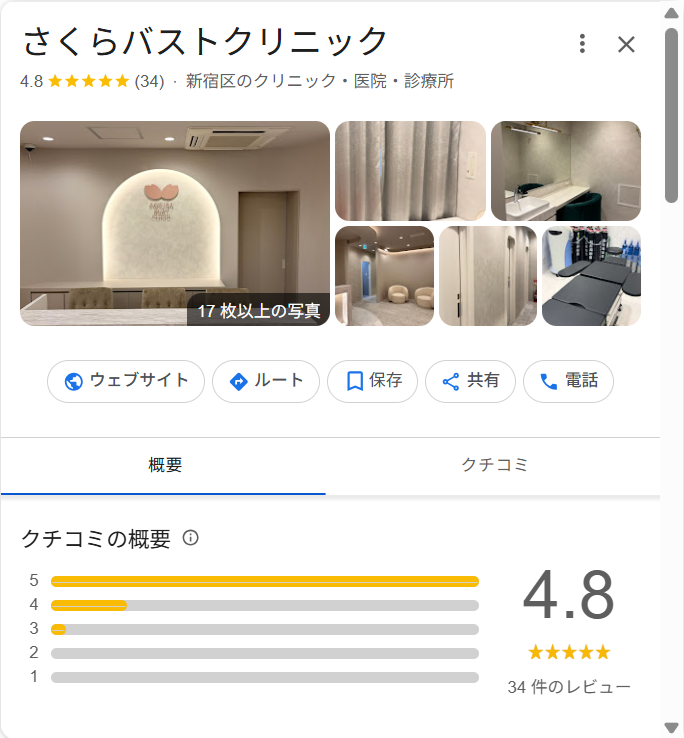Get directions with ルート button
This screenshot has width=684, height=738.
265,381
